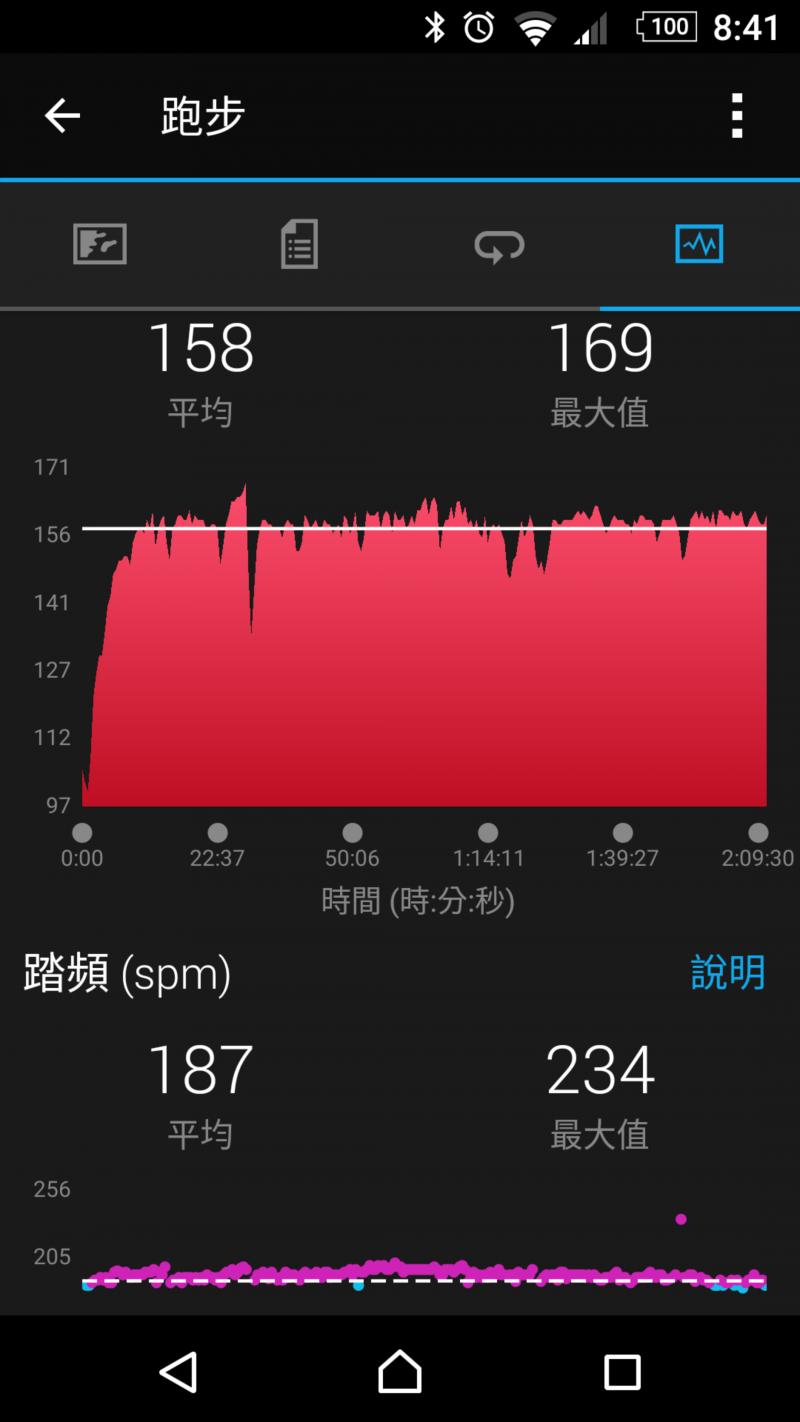
Task: Open recent apps from navigation bar
Action: [621, 1371]
